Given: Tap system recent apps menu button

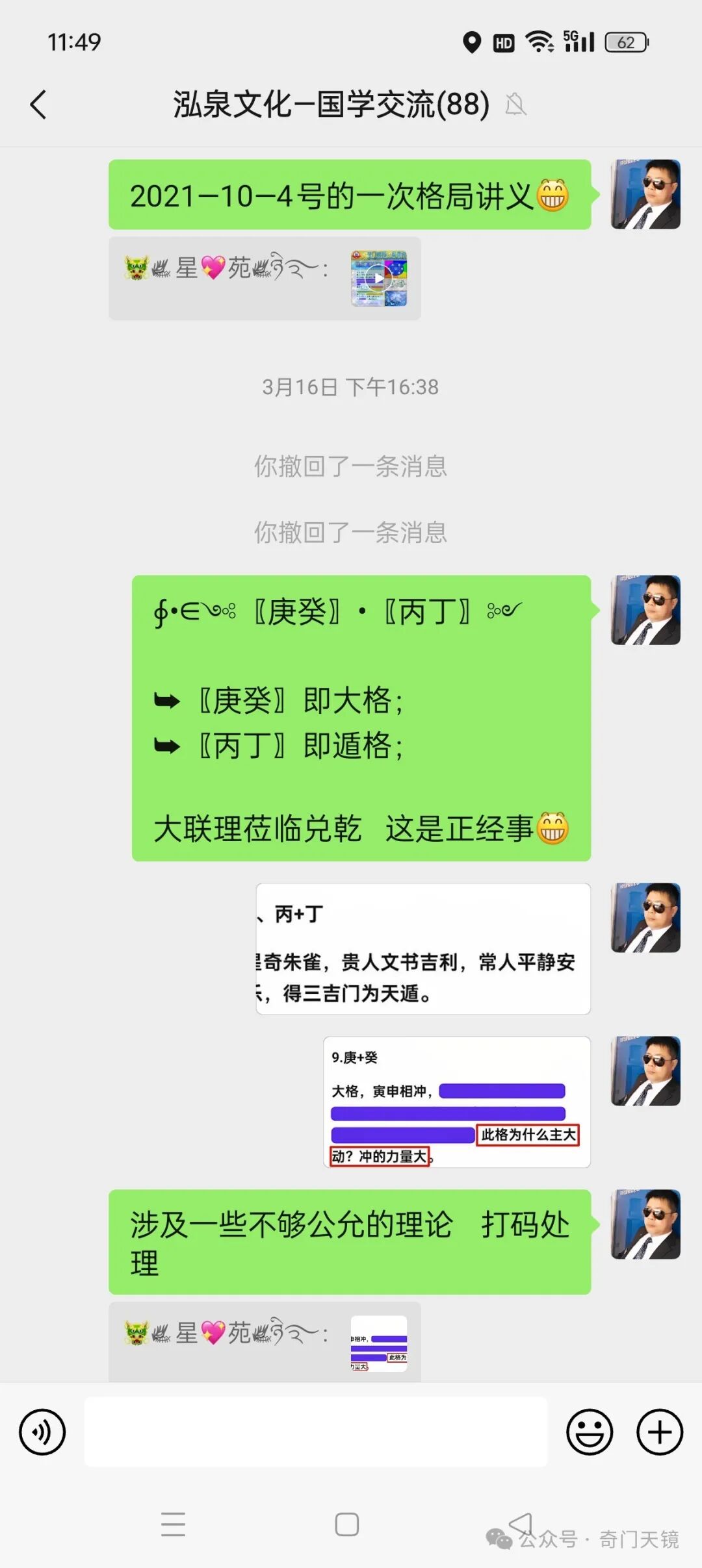Looking at the screenshot, I should [173, 1524].
